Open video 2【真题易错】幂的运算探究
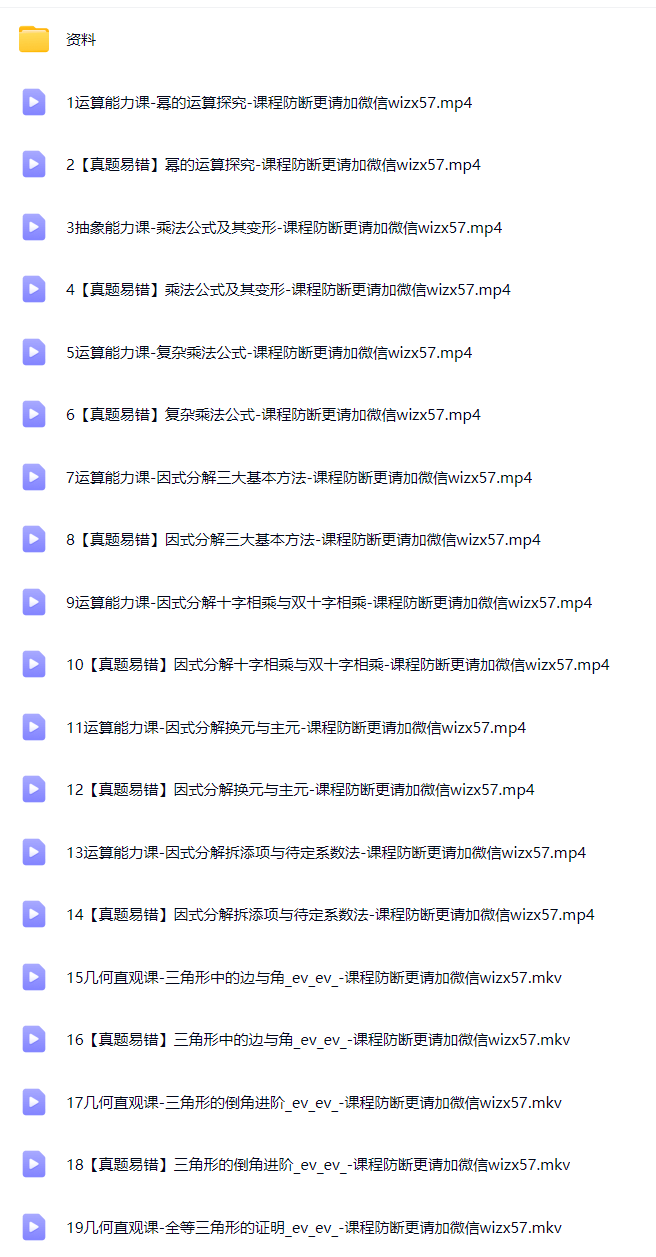Viewport: 656px width, 1257px height. coord(273,165)
